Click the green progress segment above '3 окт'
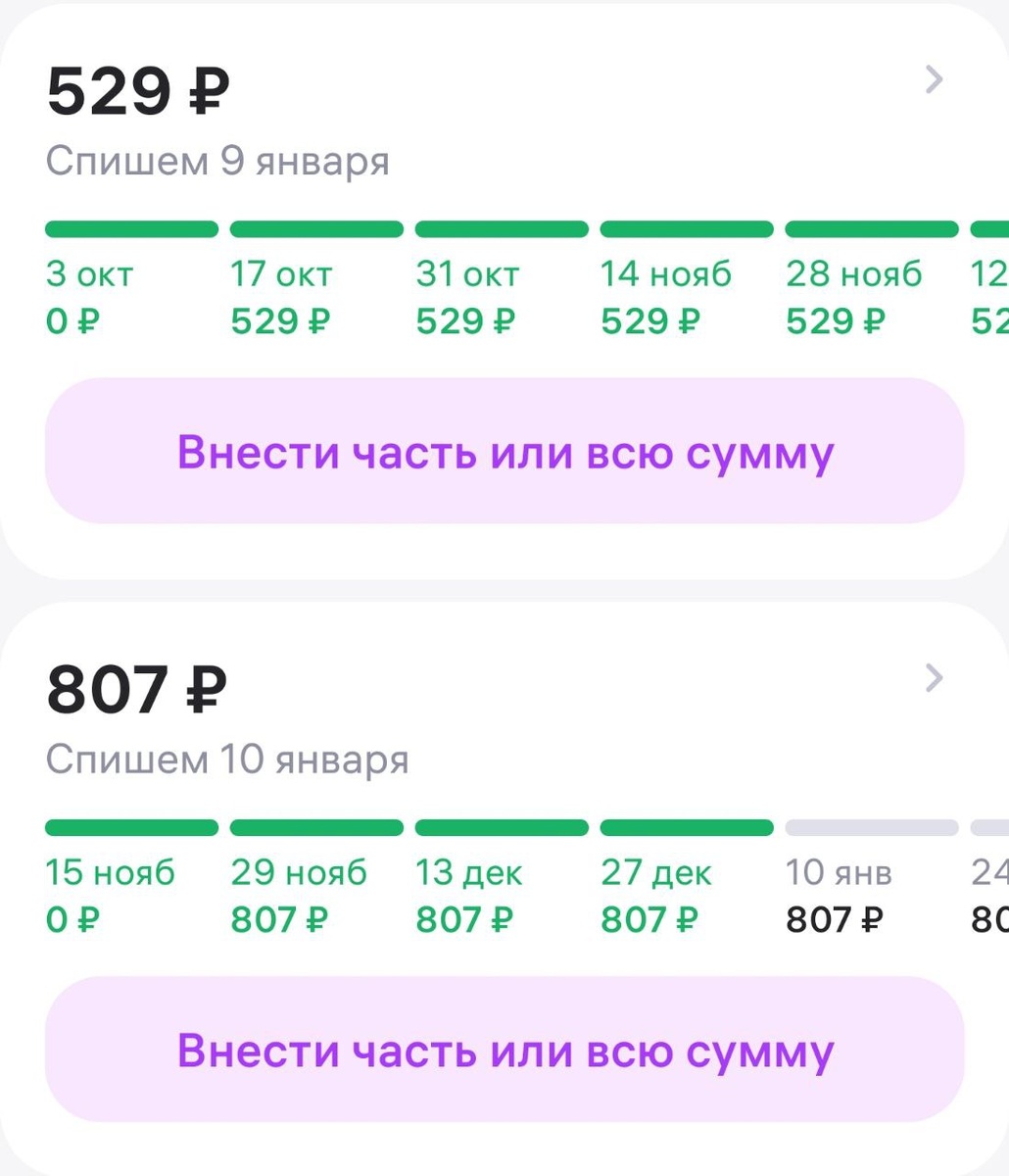The width and height of the screenshot is (1009, 1176). tap(131, 228)
